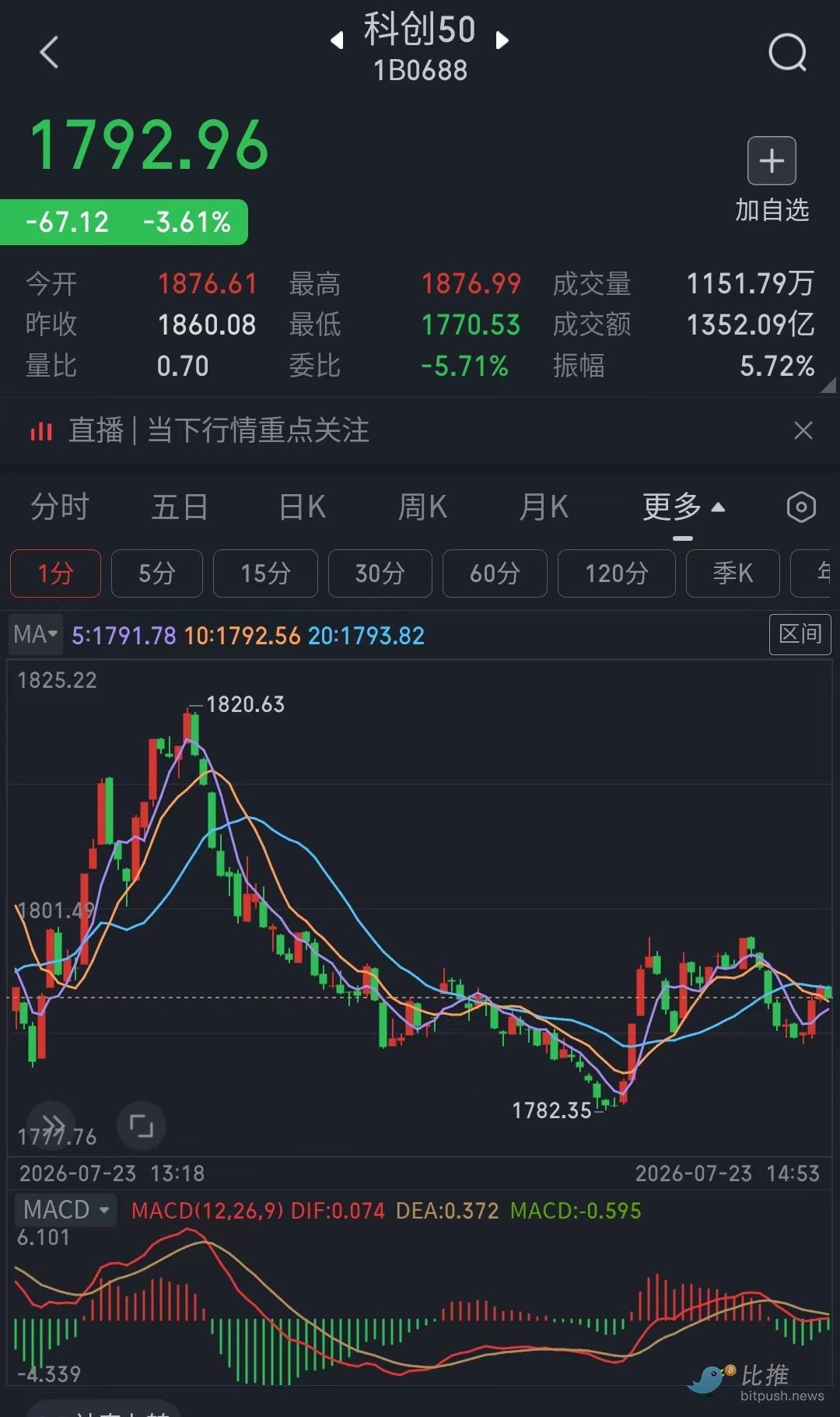Go back using the top-left arrow
Viewport: 840px width, 1417px height.
[x=49, y=52]
